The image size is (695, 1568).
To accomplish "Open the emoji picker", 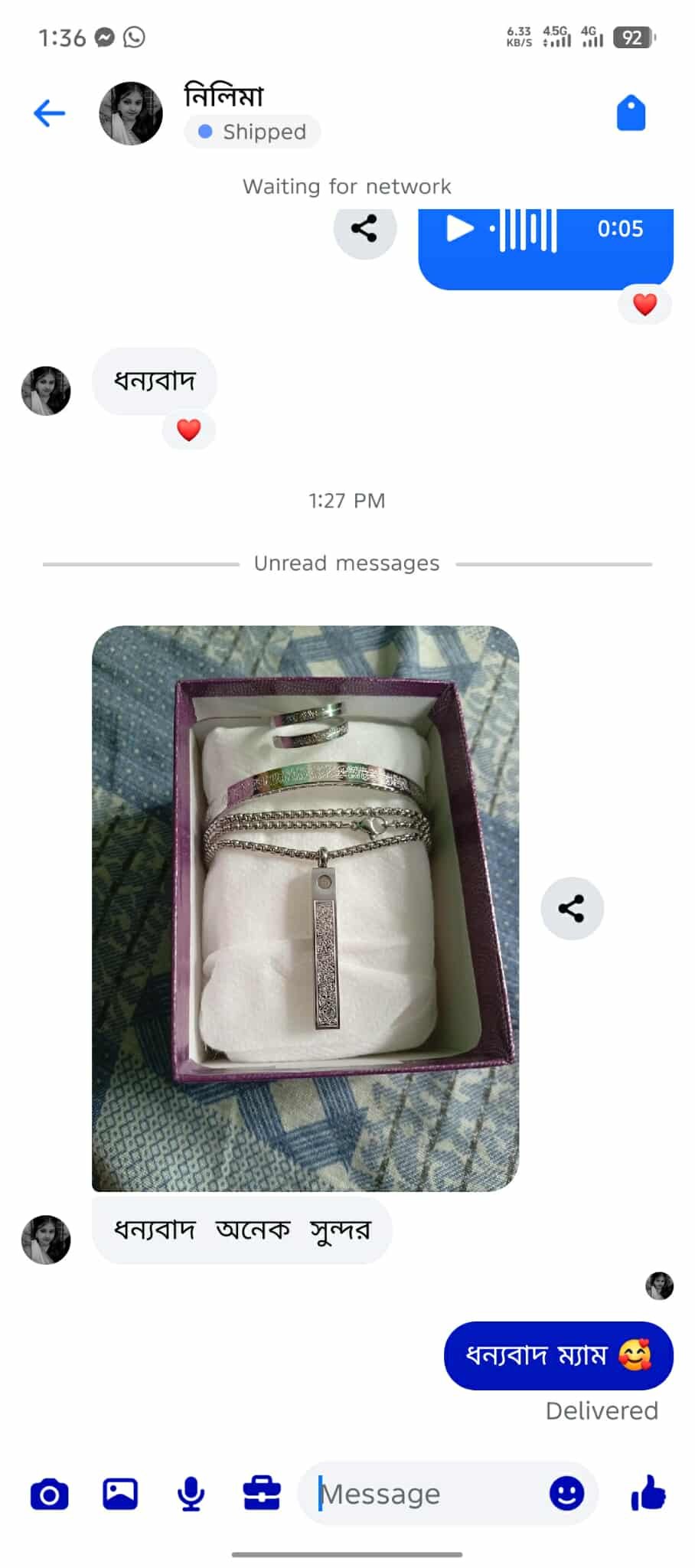I will pos(566,1494).
